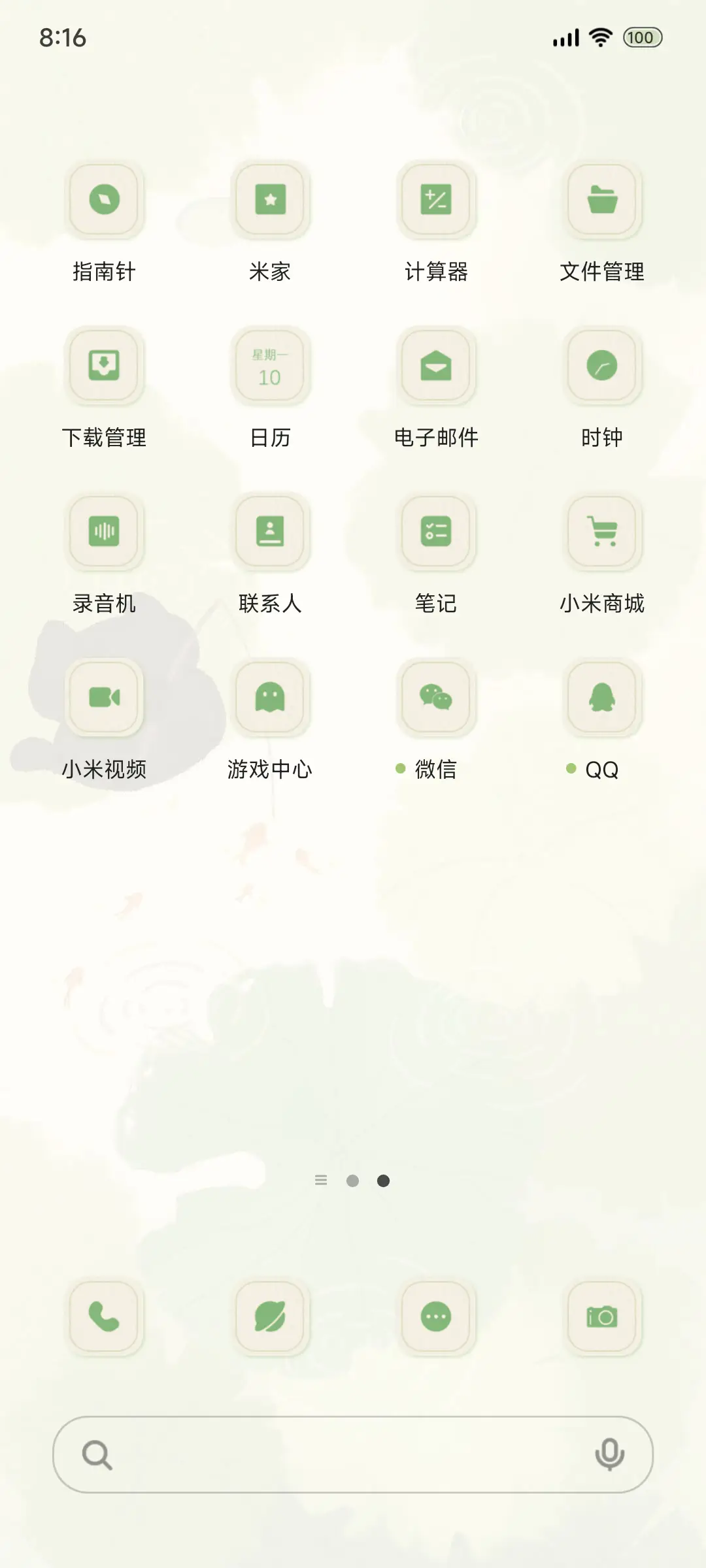Open the Calculator (计算器) app
706x1568 pixels.
click(x=437, y=201)
